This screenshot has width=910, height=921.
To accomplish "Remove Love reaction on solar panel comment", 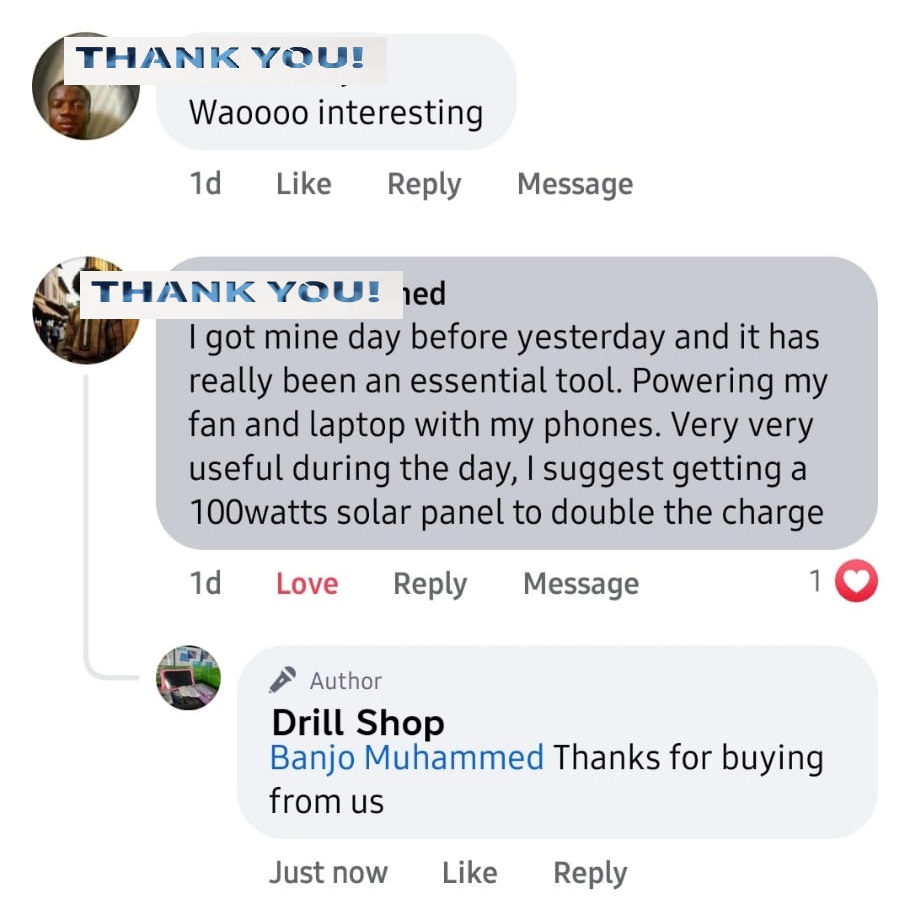I will [x=307, y=584].
